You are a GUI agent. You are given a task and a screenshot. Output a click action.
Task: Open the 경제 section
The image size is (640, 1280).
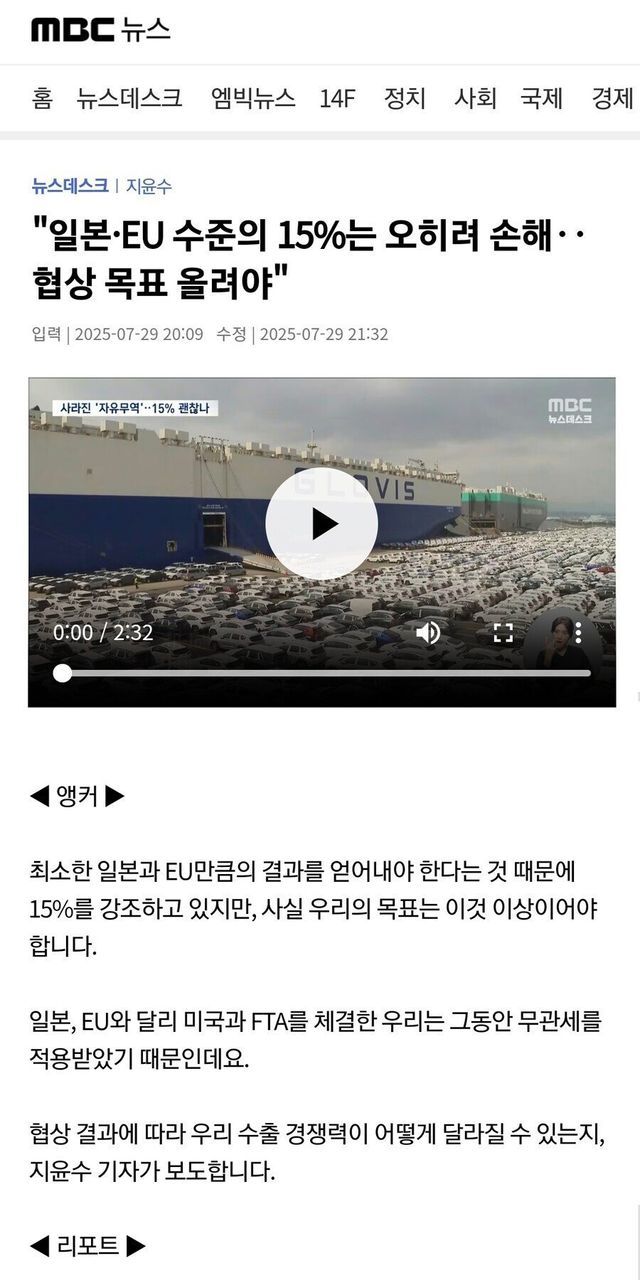(612, 98)
